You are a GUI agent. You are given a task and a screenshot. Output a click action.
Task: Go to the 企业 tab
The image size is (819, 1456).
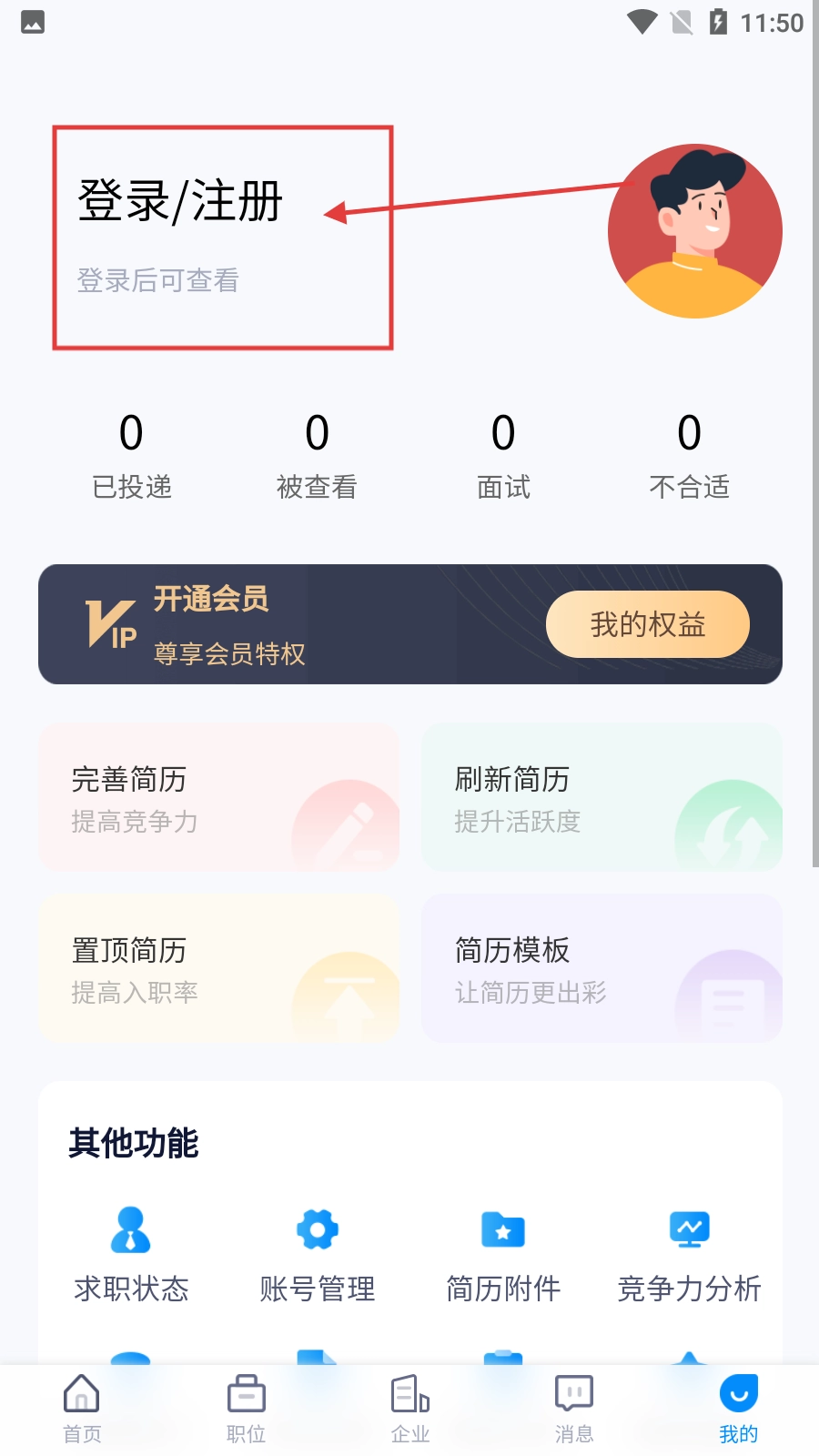click(409, 1409)
